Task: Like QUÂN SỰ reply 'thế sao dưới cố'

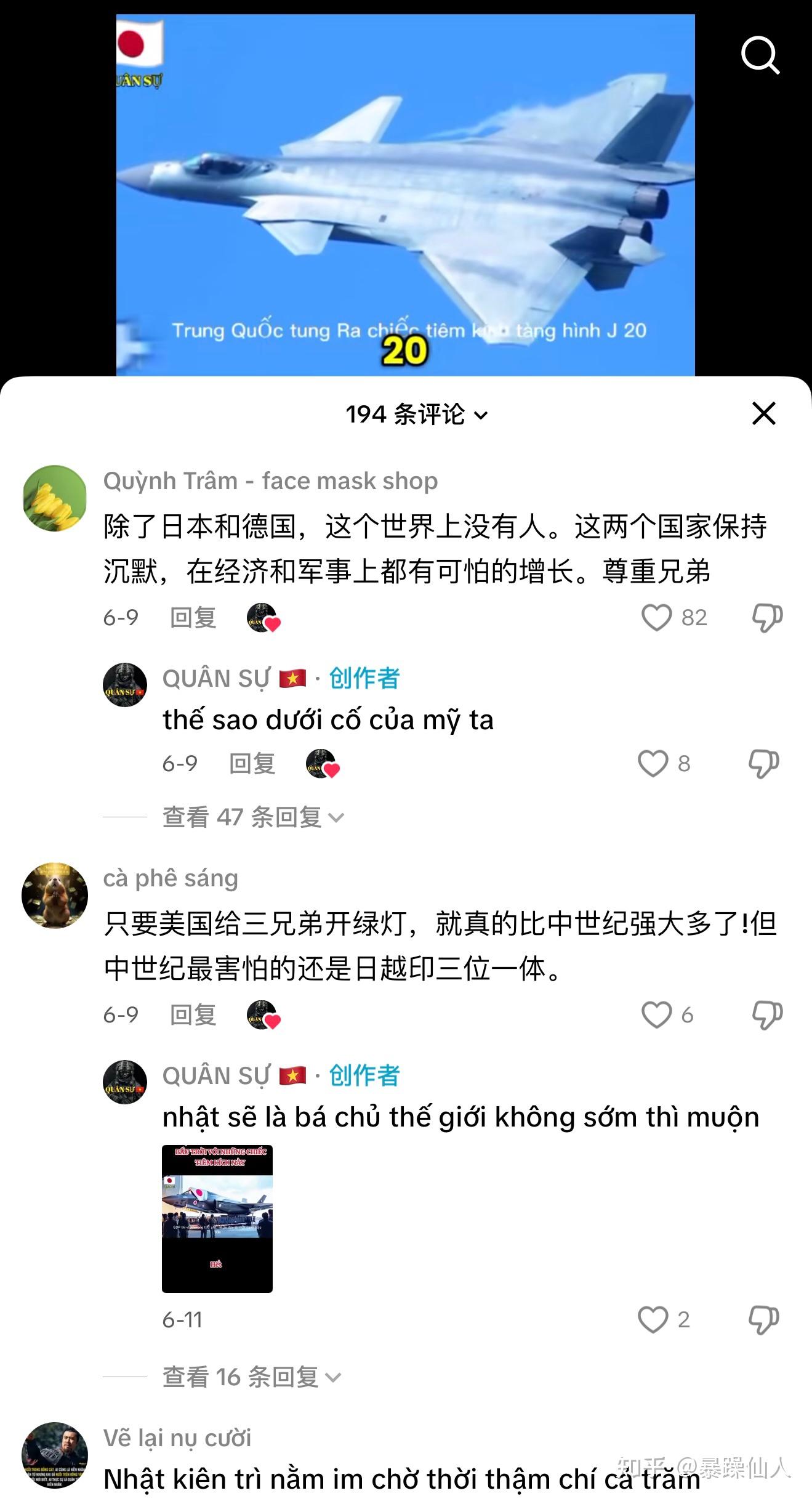Action: tap(653, 764)
